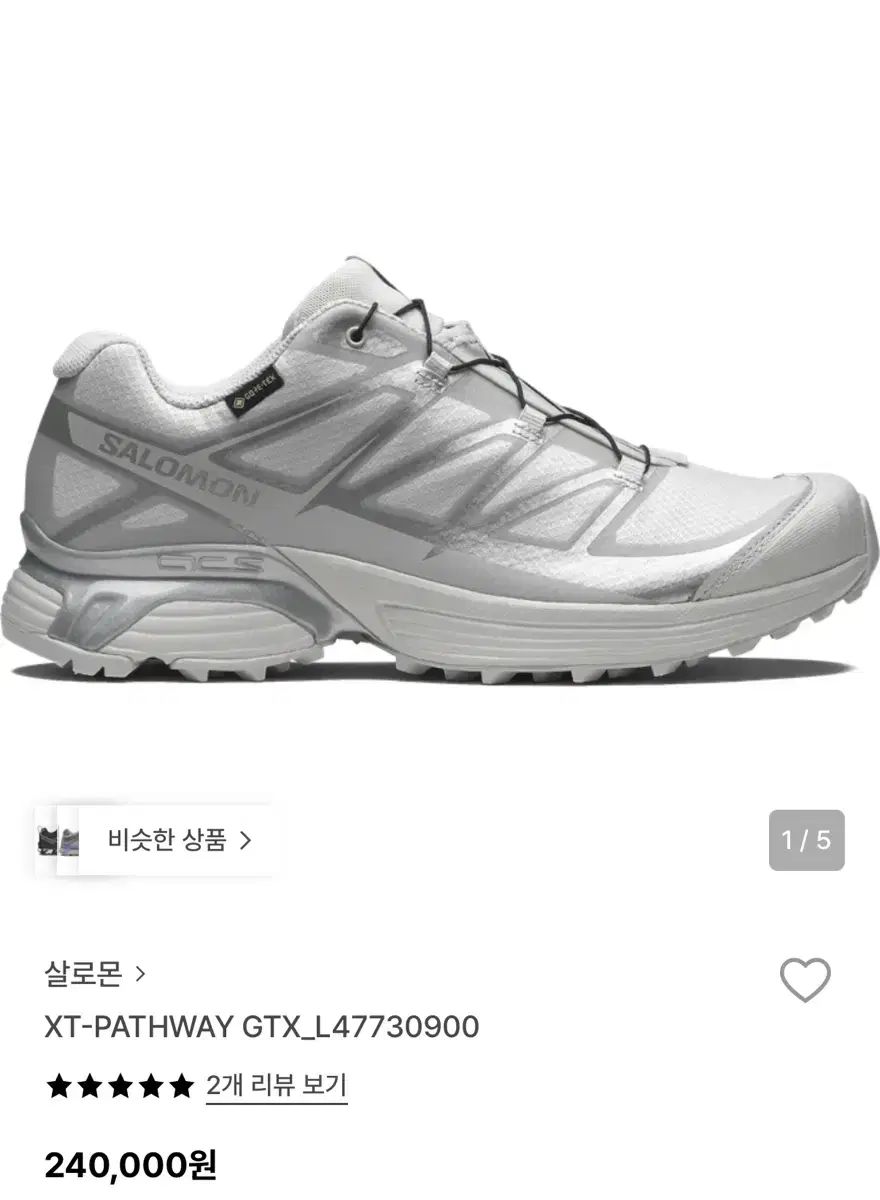Add this shoe to wishlist heart
Screen dimensions: 880x1200
pos(805,980)
